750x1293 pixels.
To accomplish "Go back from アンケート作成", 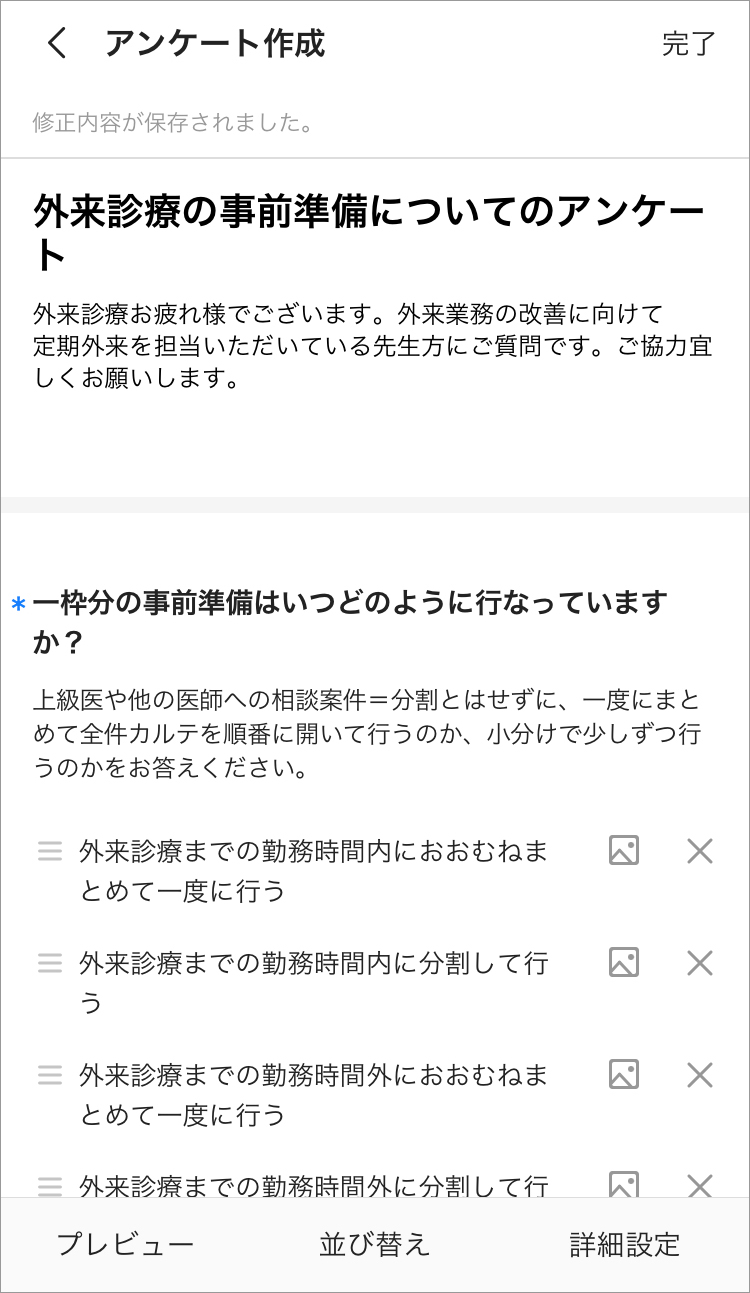I will pyautogui.click(x=57, y=44).
